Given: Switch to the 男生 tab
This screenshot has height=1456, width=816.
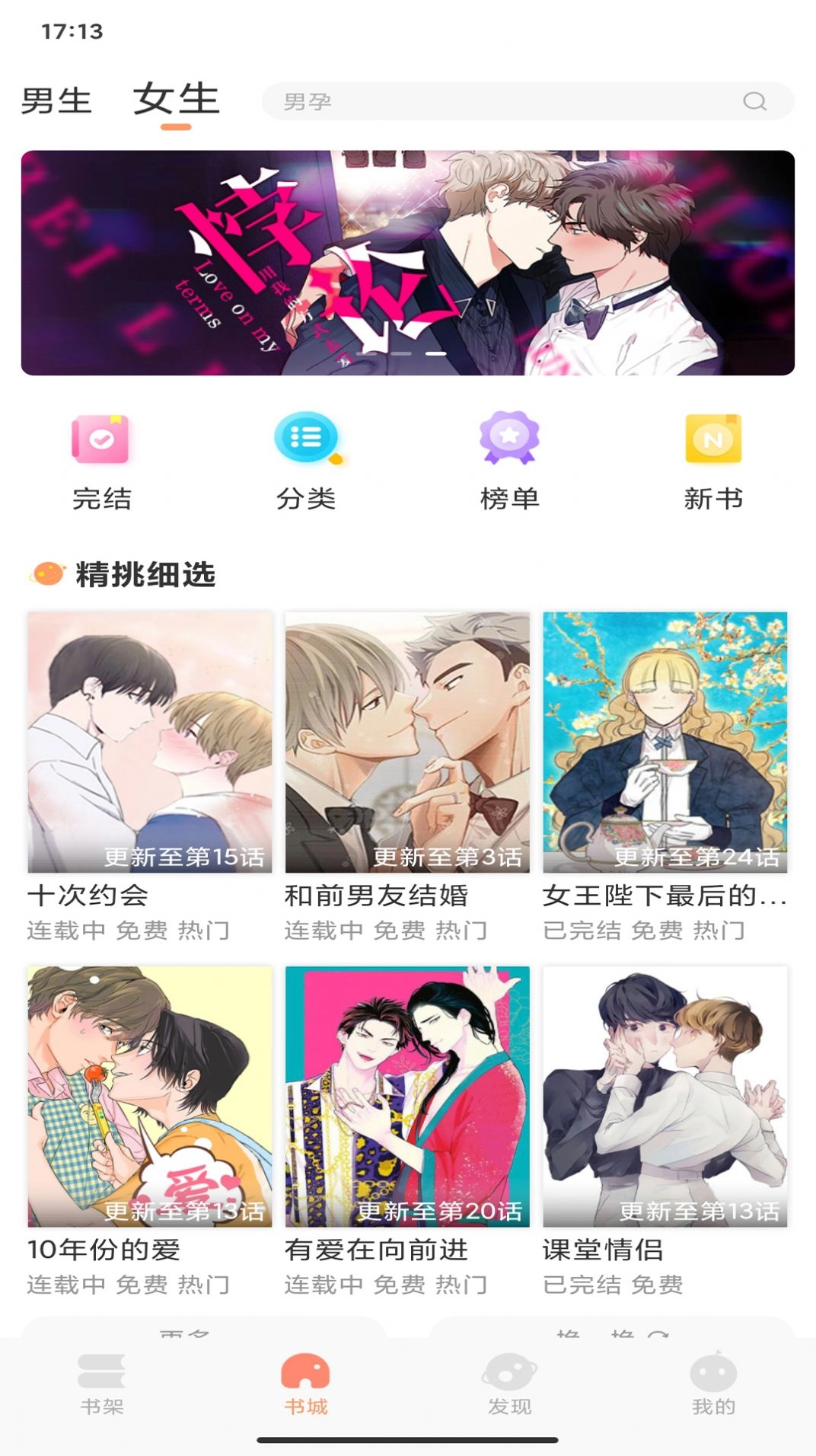Looking at the screenshot, I should (x=56, y=97).
